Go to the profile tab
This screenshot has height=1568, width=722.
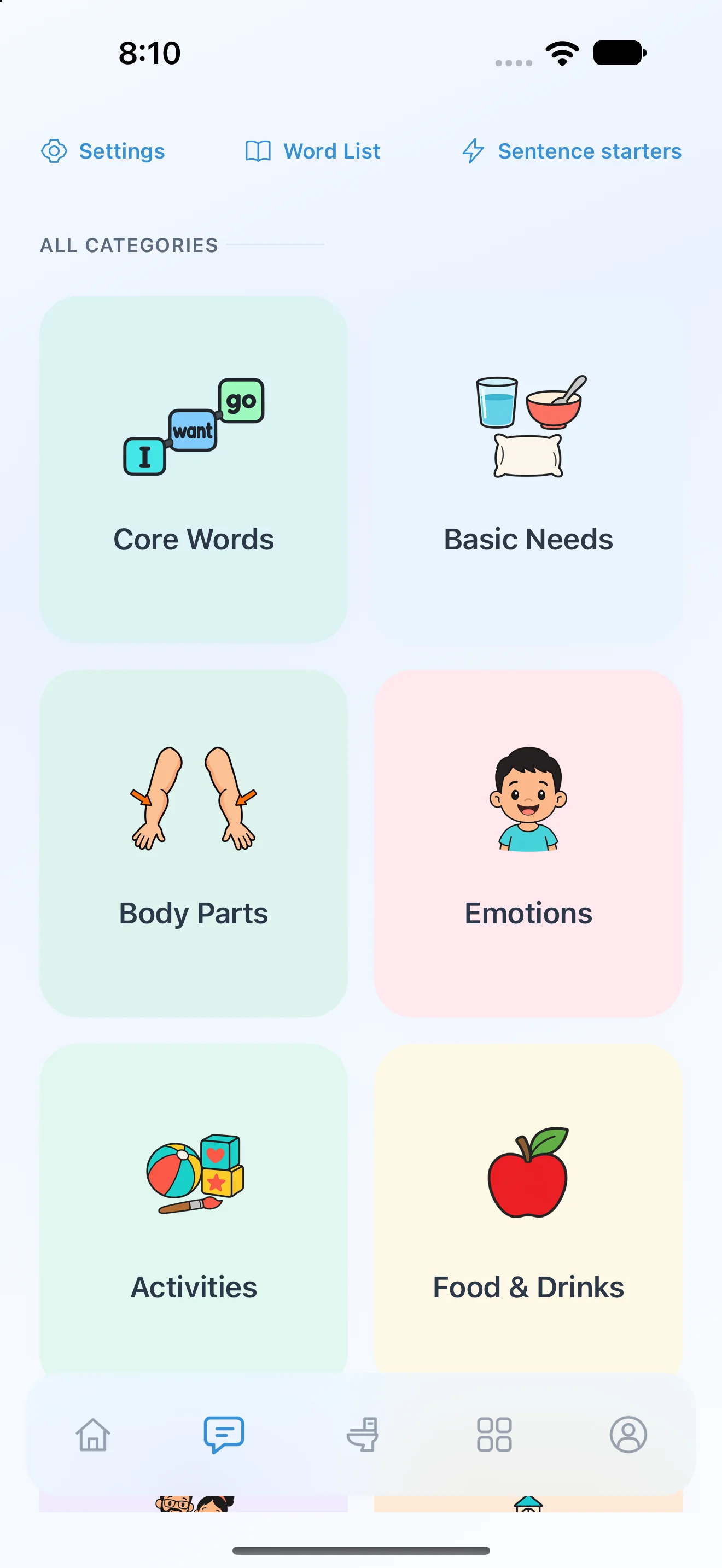click(628, 1434)
